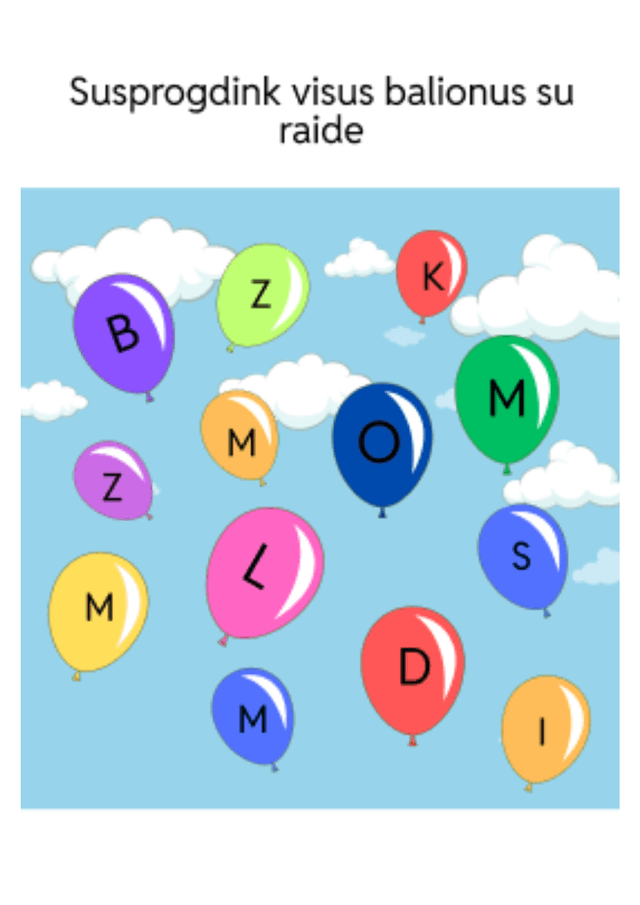Tap the blue balloon labeled S
The height and width of the screenshot is (905, 640).
[x=522, y=556]
